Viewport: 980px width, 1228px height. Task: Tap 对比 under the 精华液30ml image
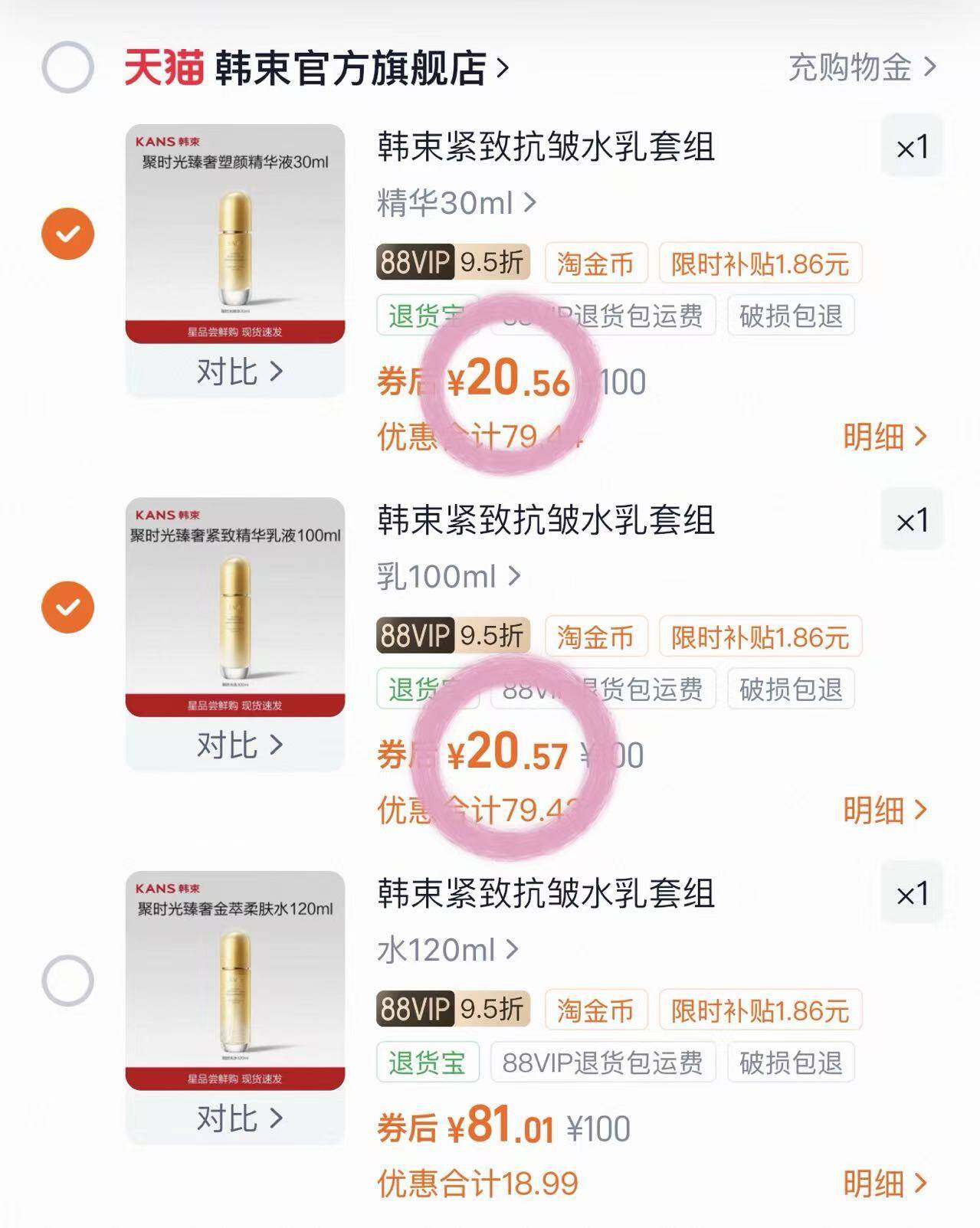(239, 372)
